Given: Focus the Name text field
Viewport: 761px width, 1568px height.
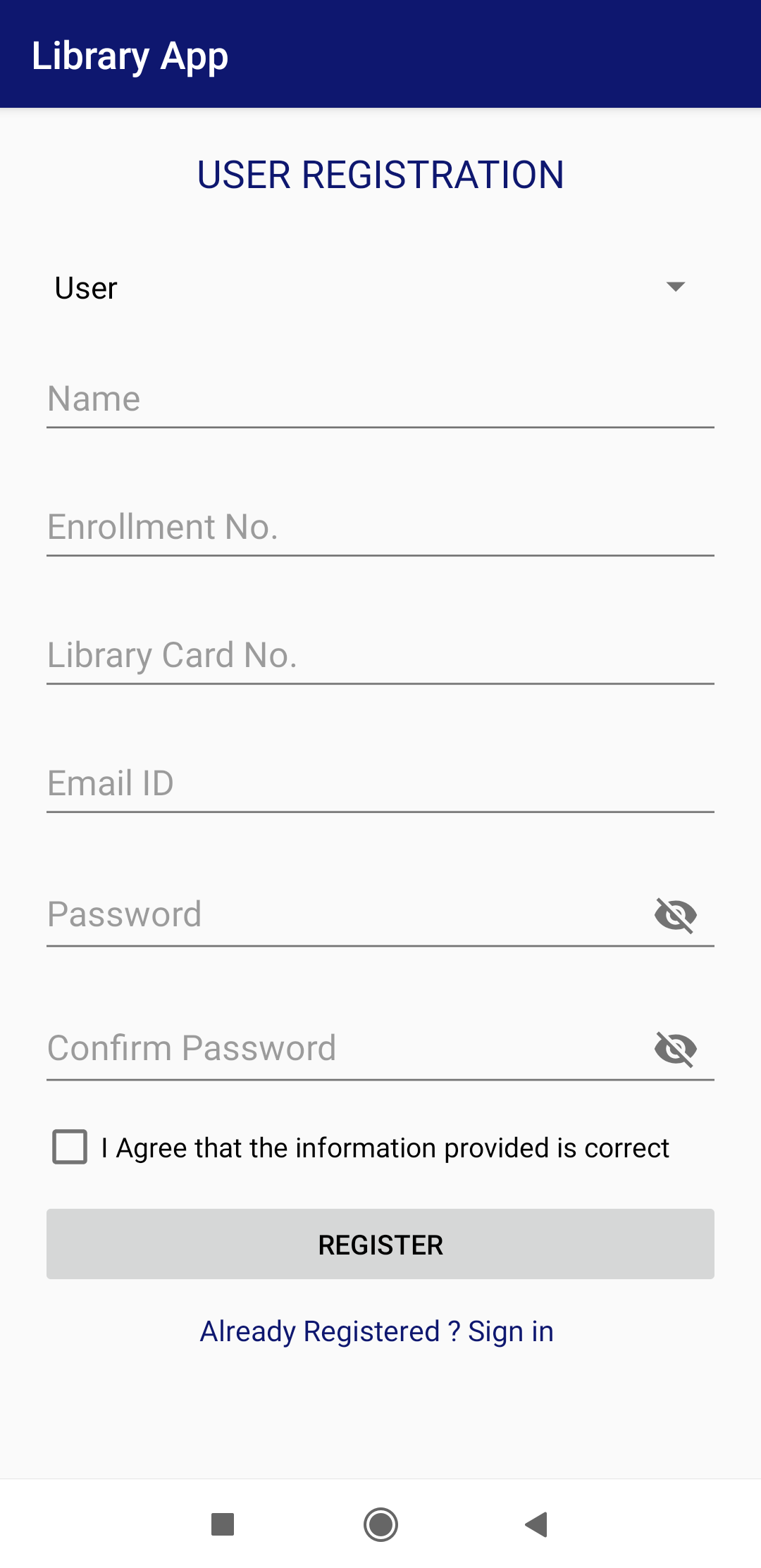Looking at the screenshot, I should pyautogui.click(x=380, y=400).
